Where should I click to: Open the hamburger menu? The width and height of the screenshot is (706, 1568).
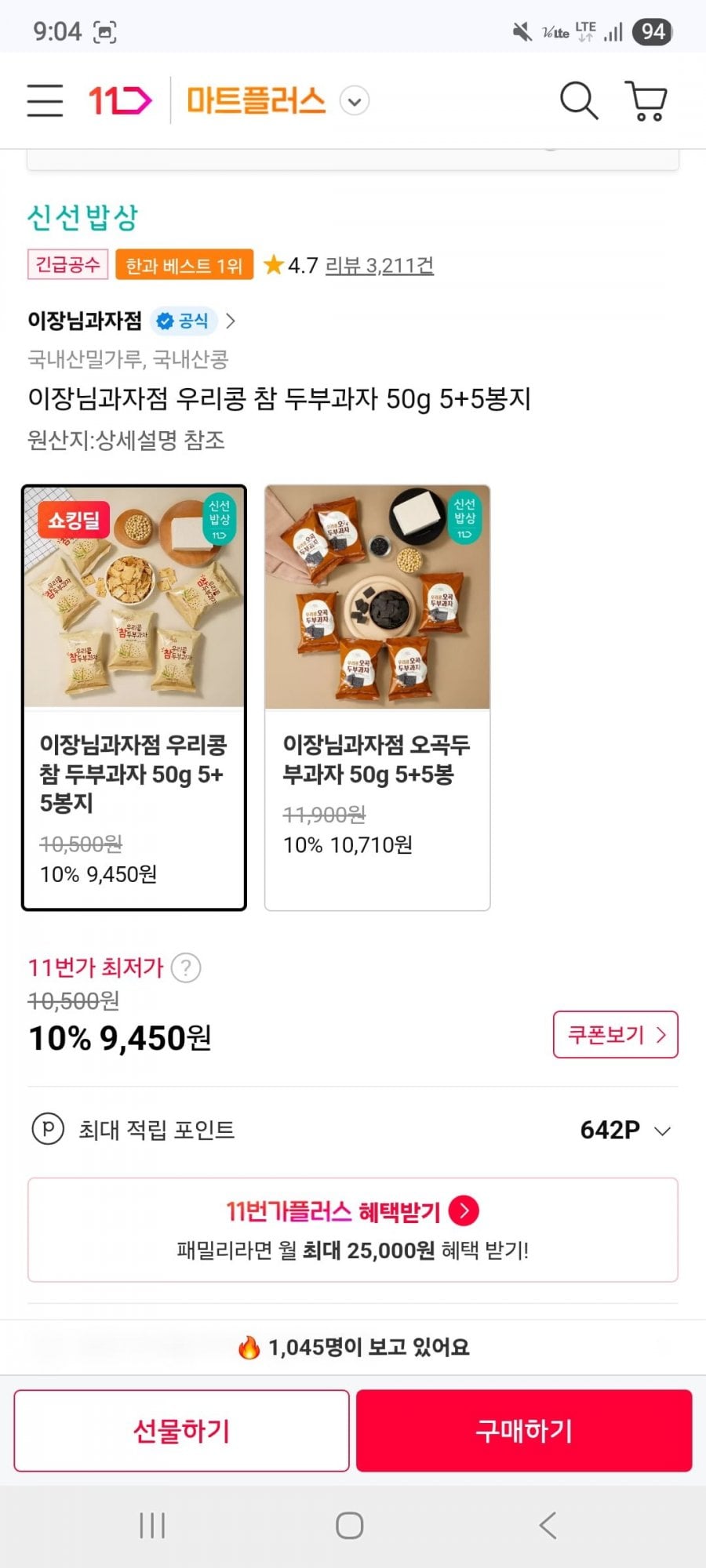coord(45,100)
